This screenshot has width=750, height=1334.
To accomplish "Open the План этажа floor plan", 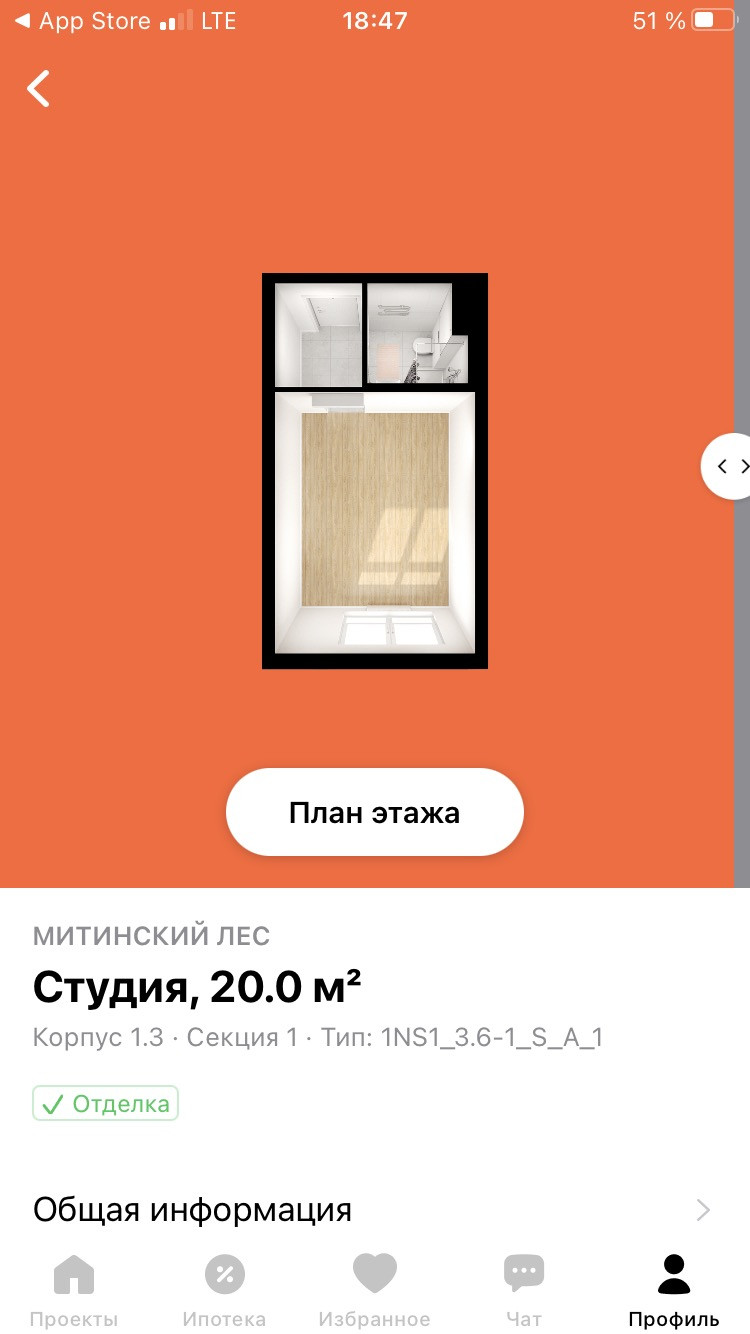I will coord(375,812).
